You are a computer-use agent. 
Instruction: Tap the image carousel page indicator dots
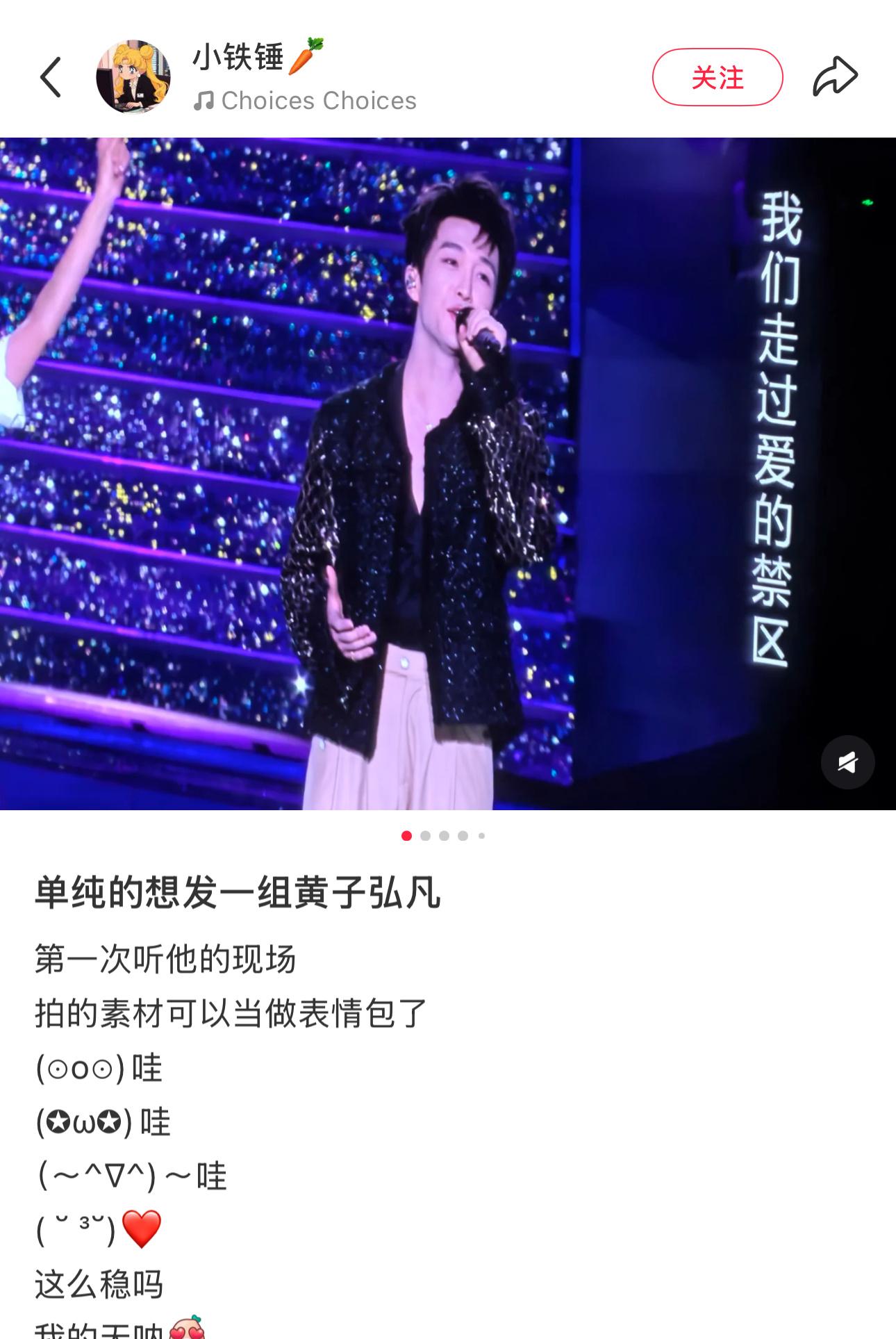coord(443,836)
